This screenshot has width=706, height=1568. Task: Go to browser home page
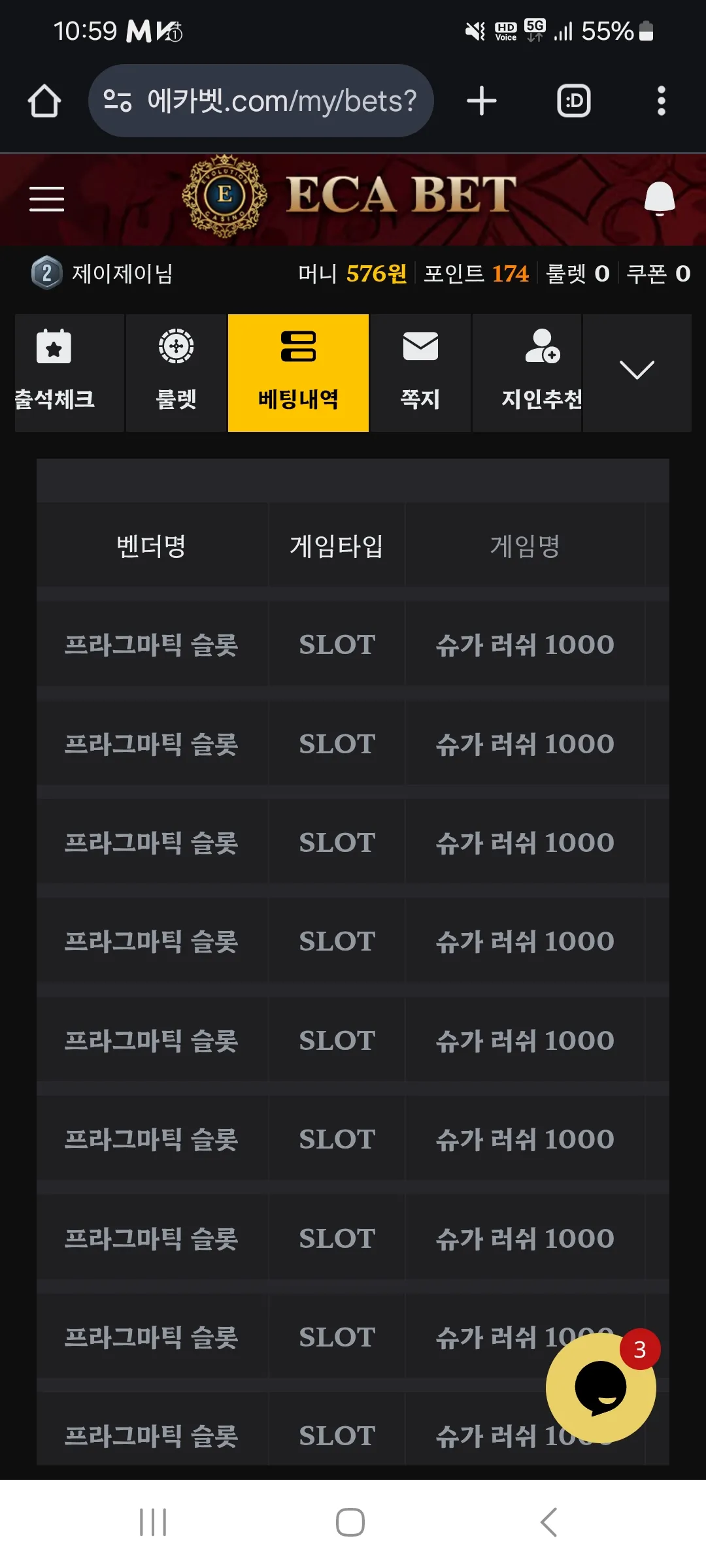pyautogui.click(x=44, y=101)
